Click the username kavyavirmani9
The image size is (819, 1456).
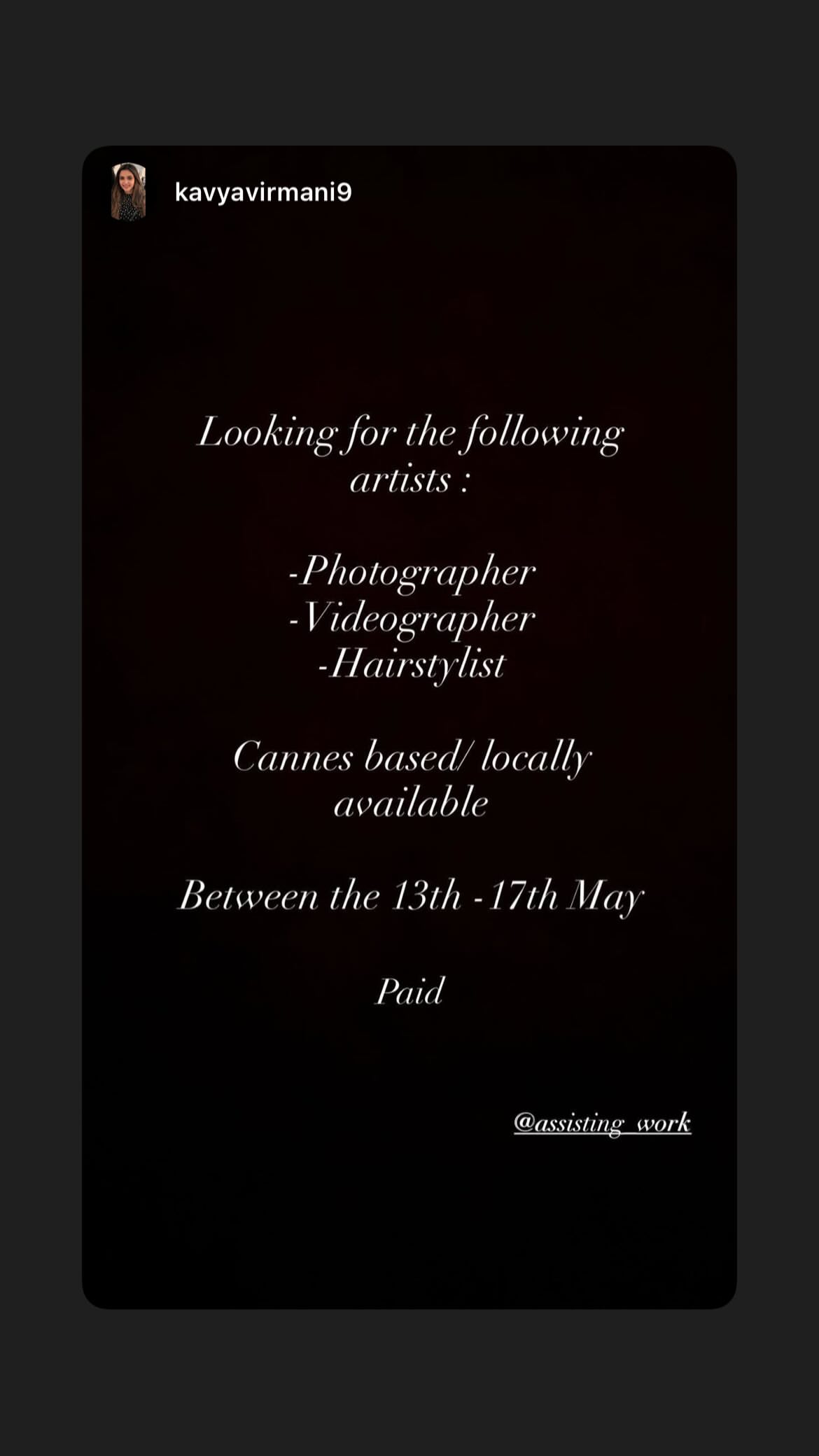pos(262,191)
